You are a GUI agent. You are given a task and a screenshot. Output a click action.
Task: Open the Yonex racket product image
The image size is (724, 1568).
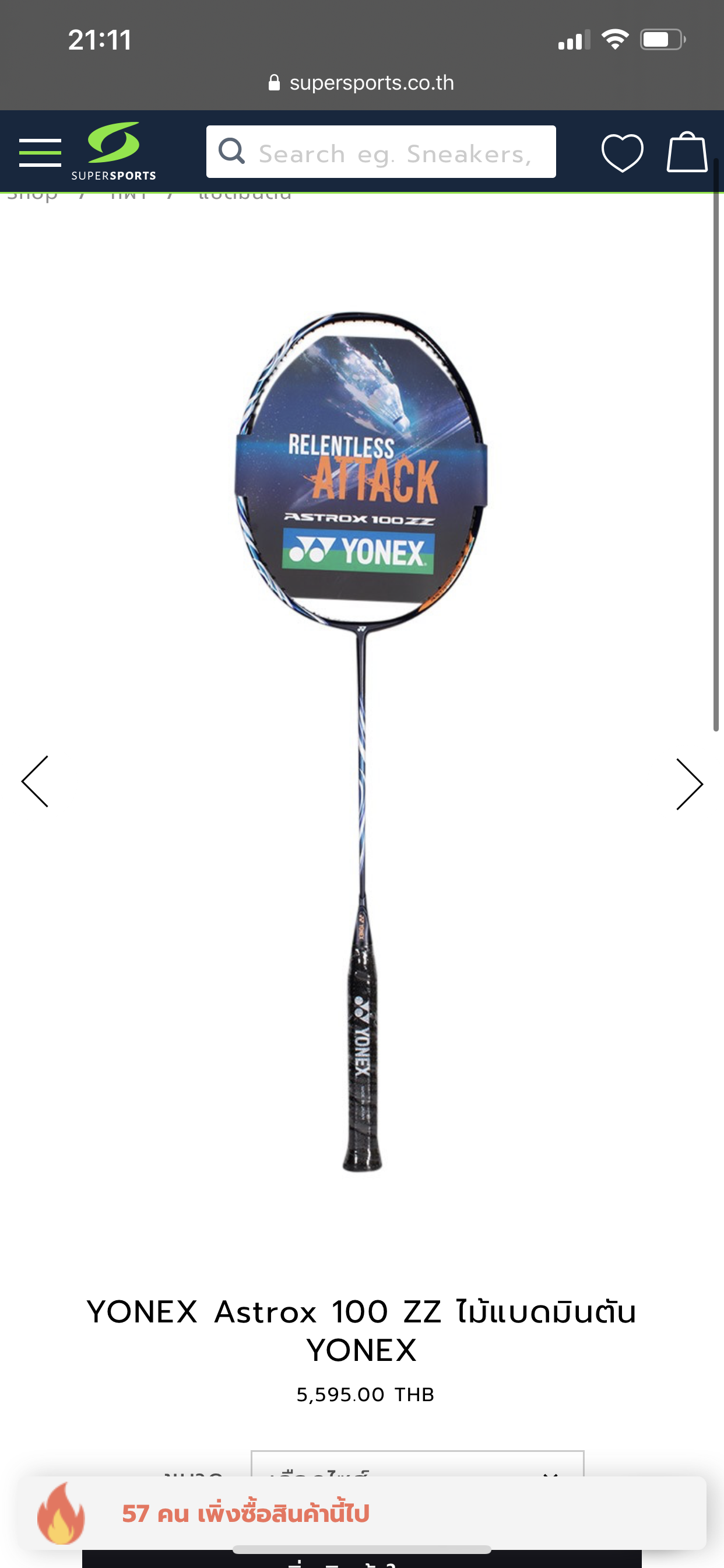(362, 730)
